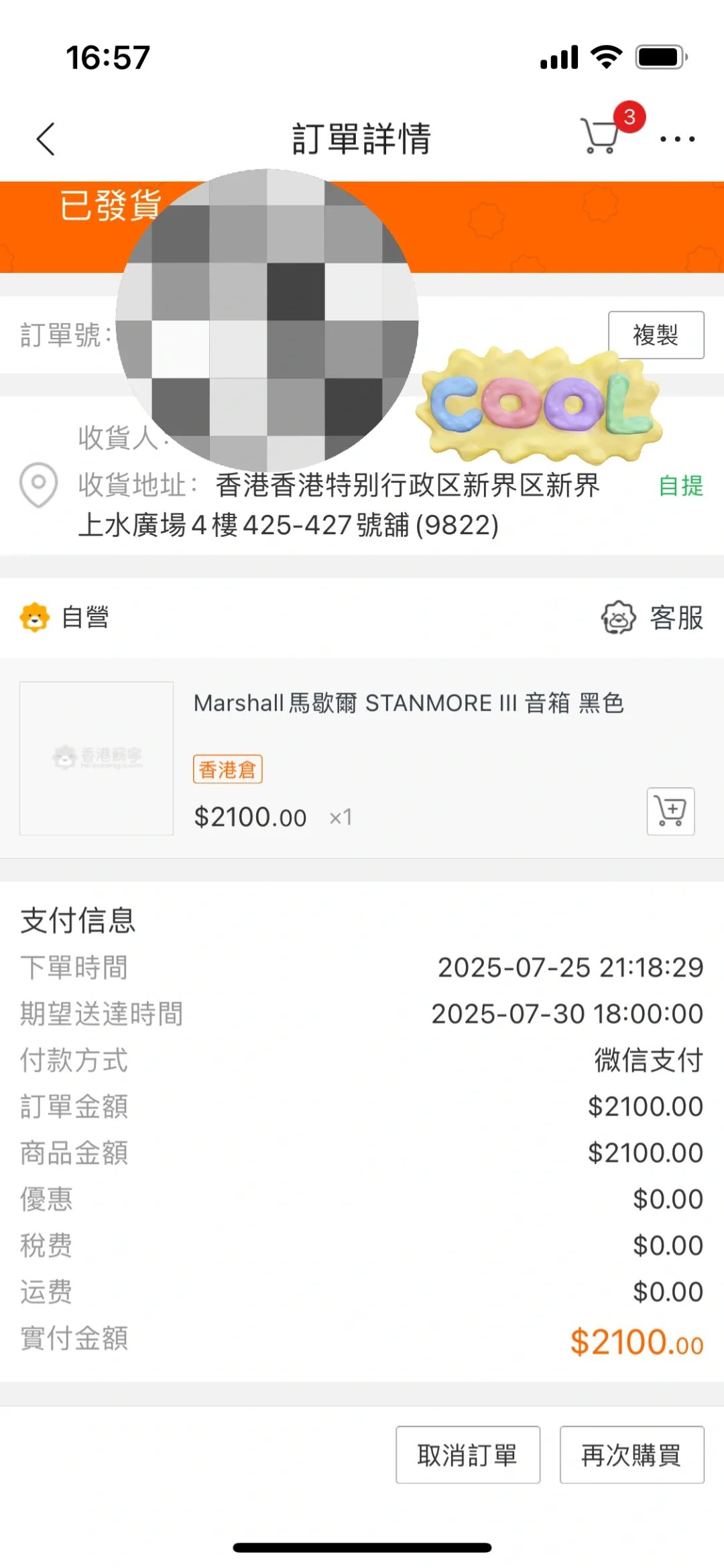
Task: Open the 自營 store
Action: tap(65, 617)
